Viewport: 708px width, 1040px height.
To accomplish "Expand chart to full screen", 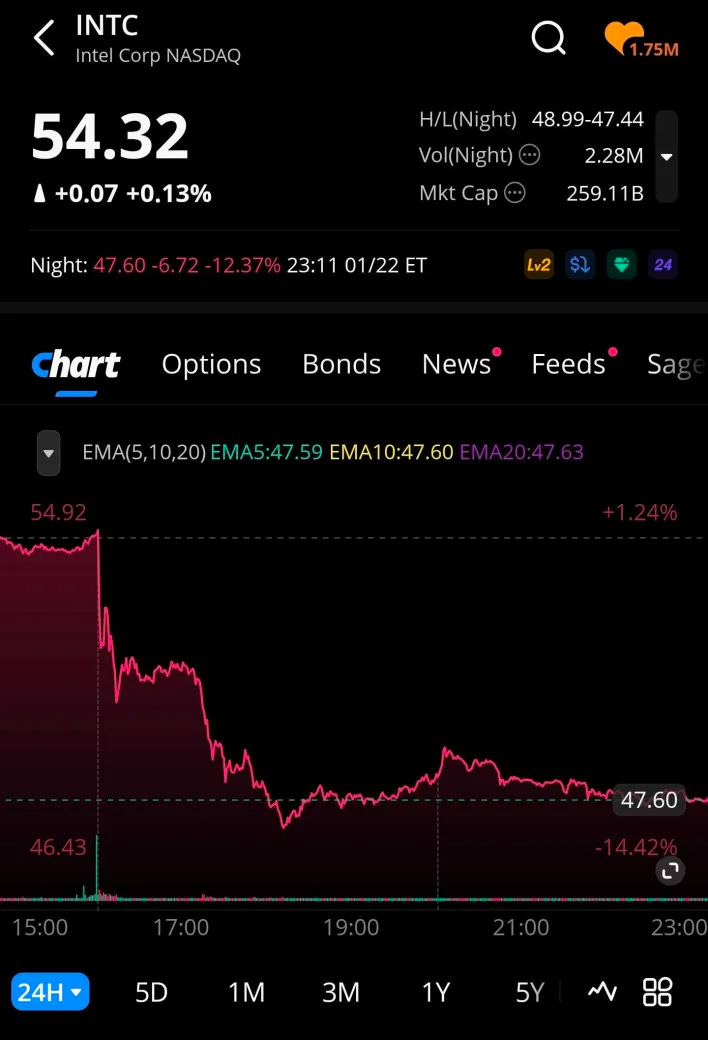I will click(x=669, y=871).
